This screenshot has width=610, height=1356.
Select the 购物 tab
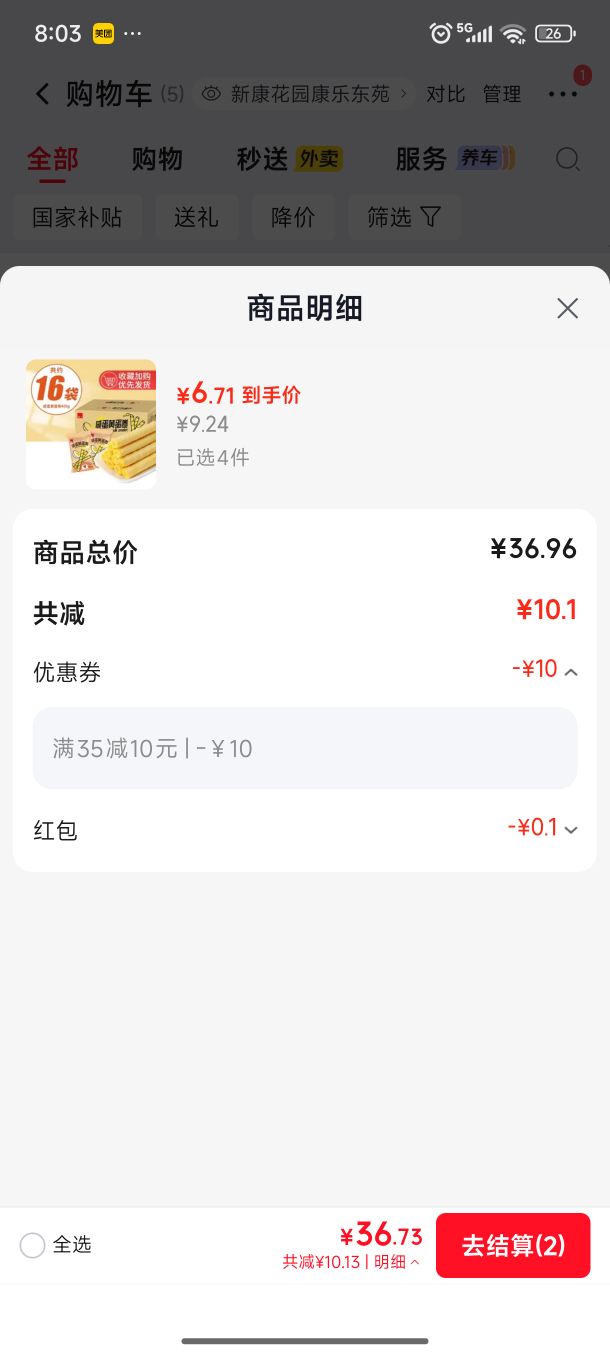point(157,159)
